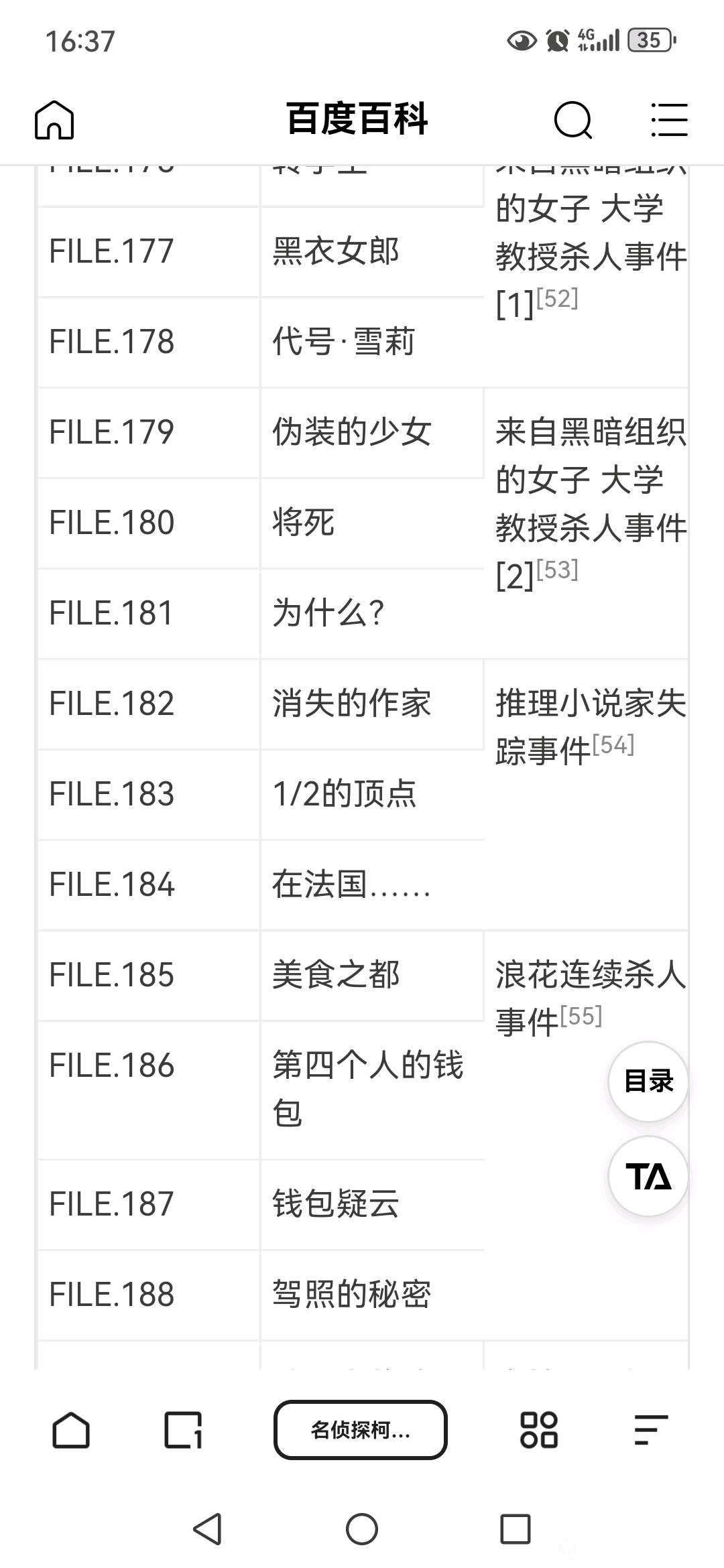Open the 目录 floating button
This screenshot has height=1568, width=724.
point(648,1081)
